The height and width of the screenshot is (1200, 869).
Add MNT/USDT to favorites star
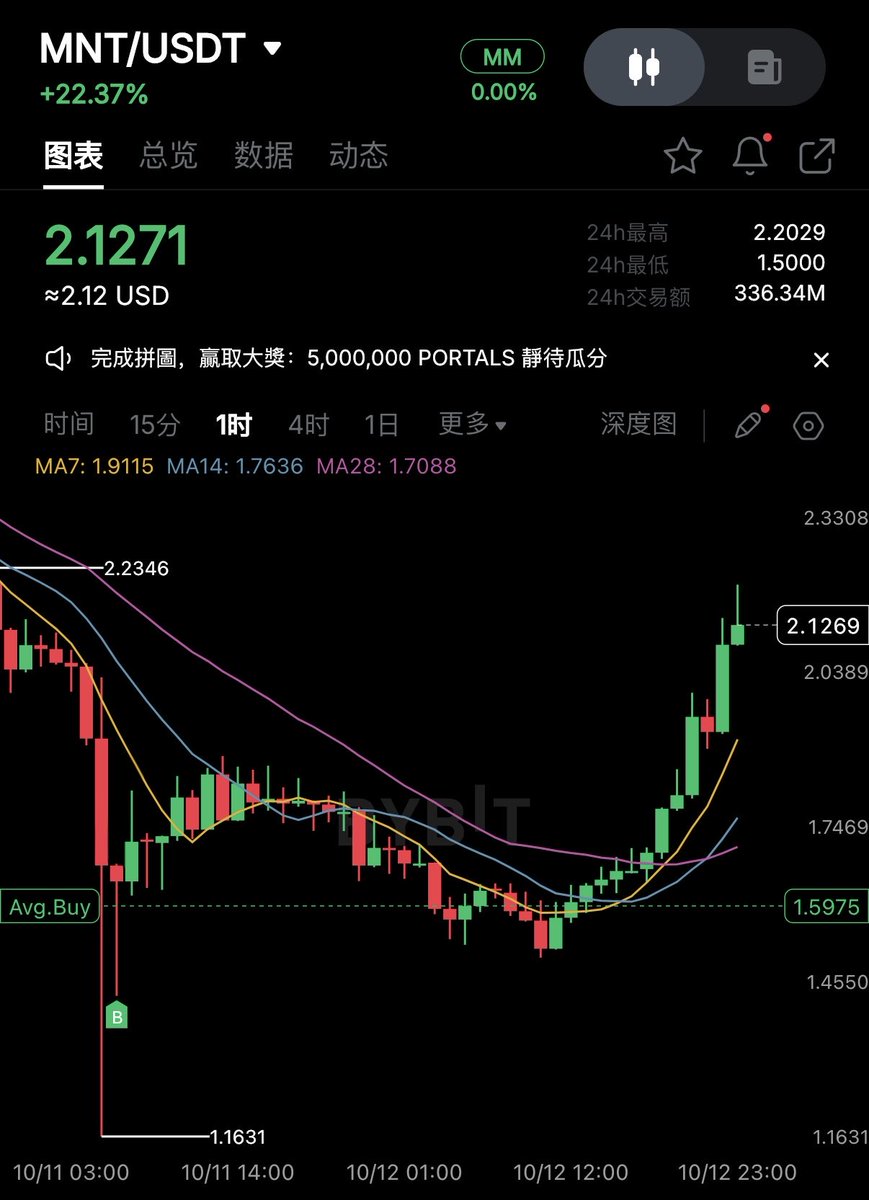pyautogui.click(x=683, y=156)
